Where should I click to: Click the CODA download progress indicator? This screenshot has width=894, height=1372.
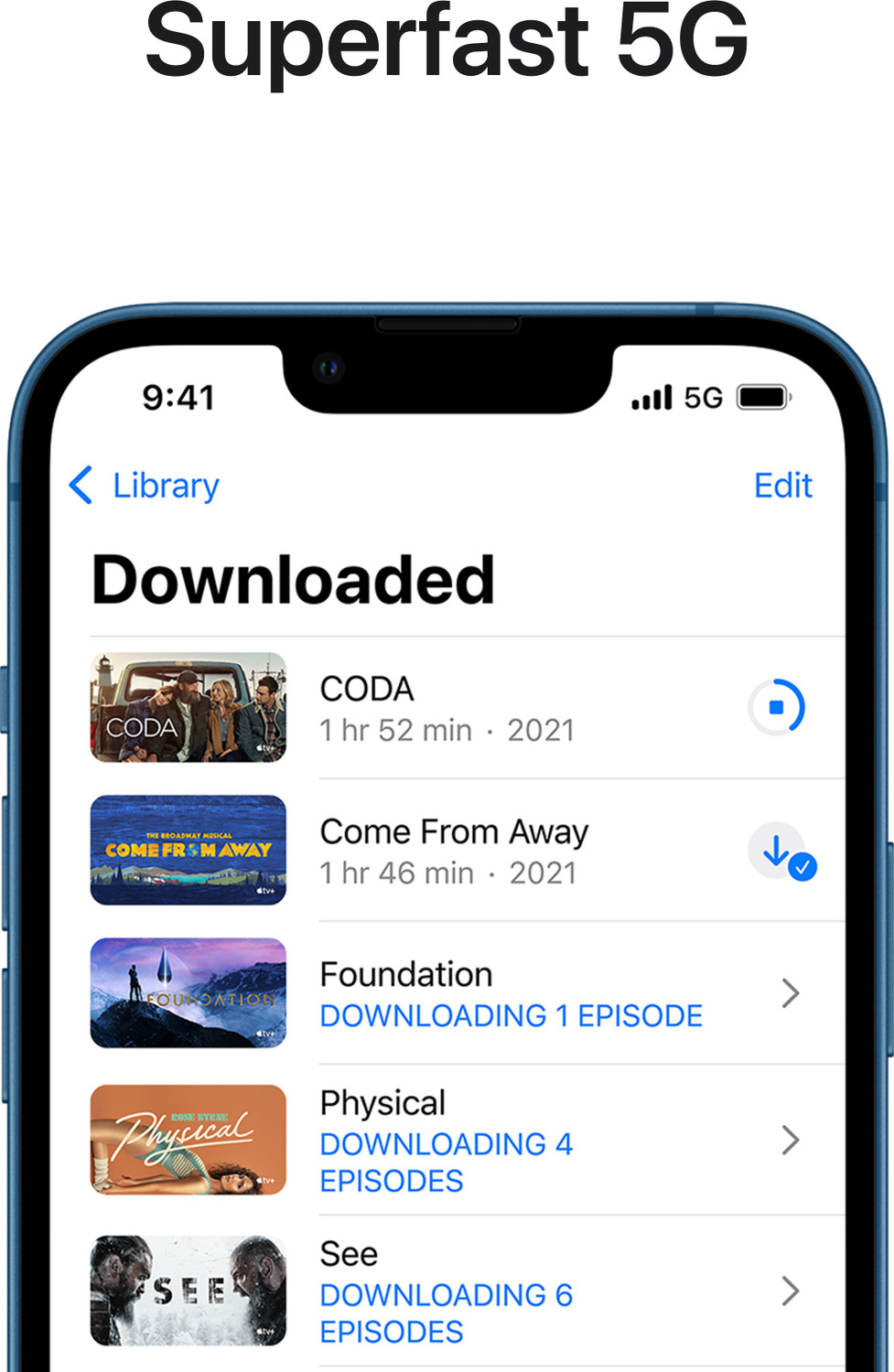pyautogui.click(x=778, y=706)
